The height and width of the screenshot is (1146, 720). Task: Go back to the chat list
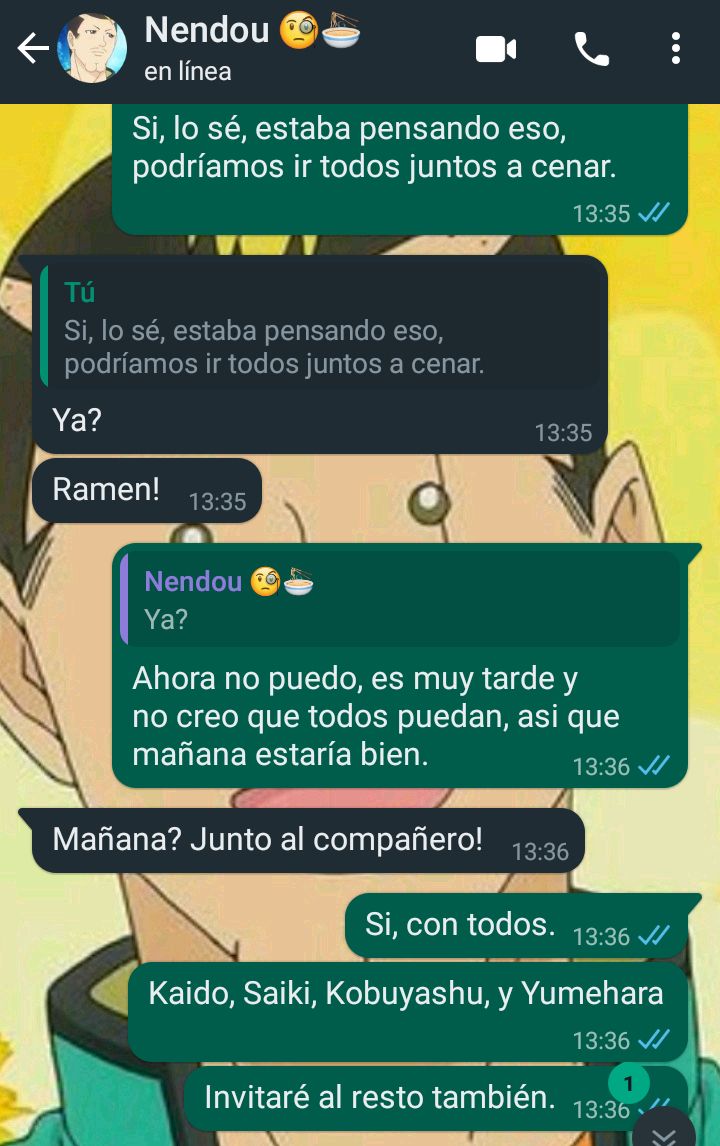pos(30,48)
